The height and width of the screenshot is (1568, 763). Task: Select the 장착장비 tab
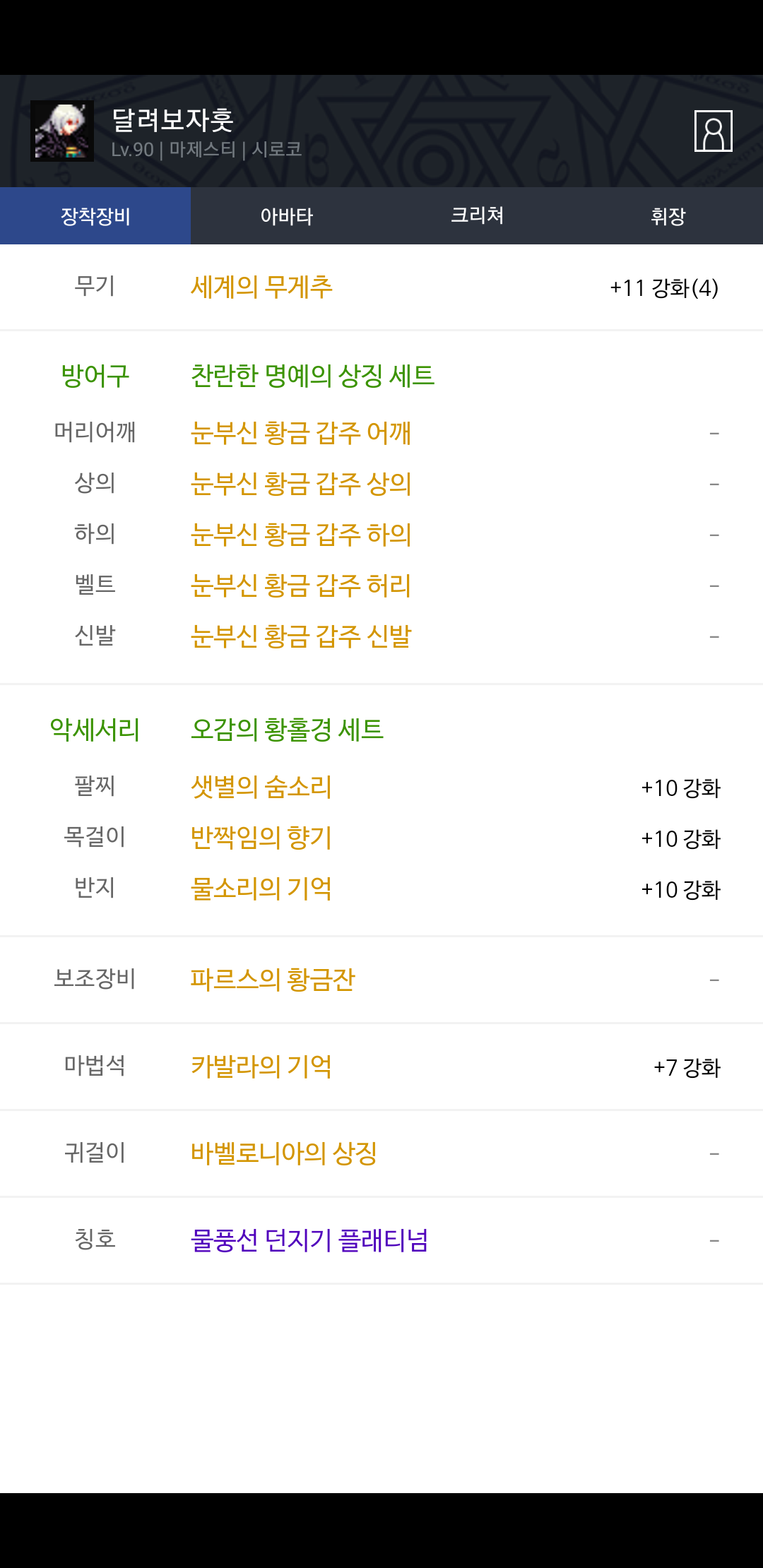point(95,216)
